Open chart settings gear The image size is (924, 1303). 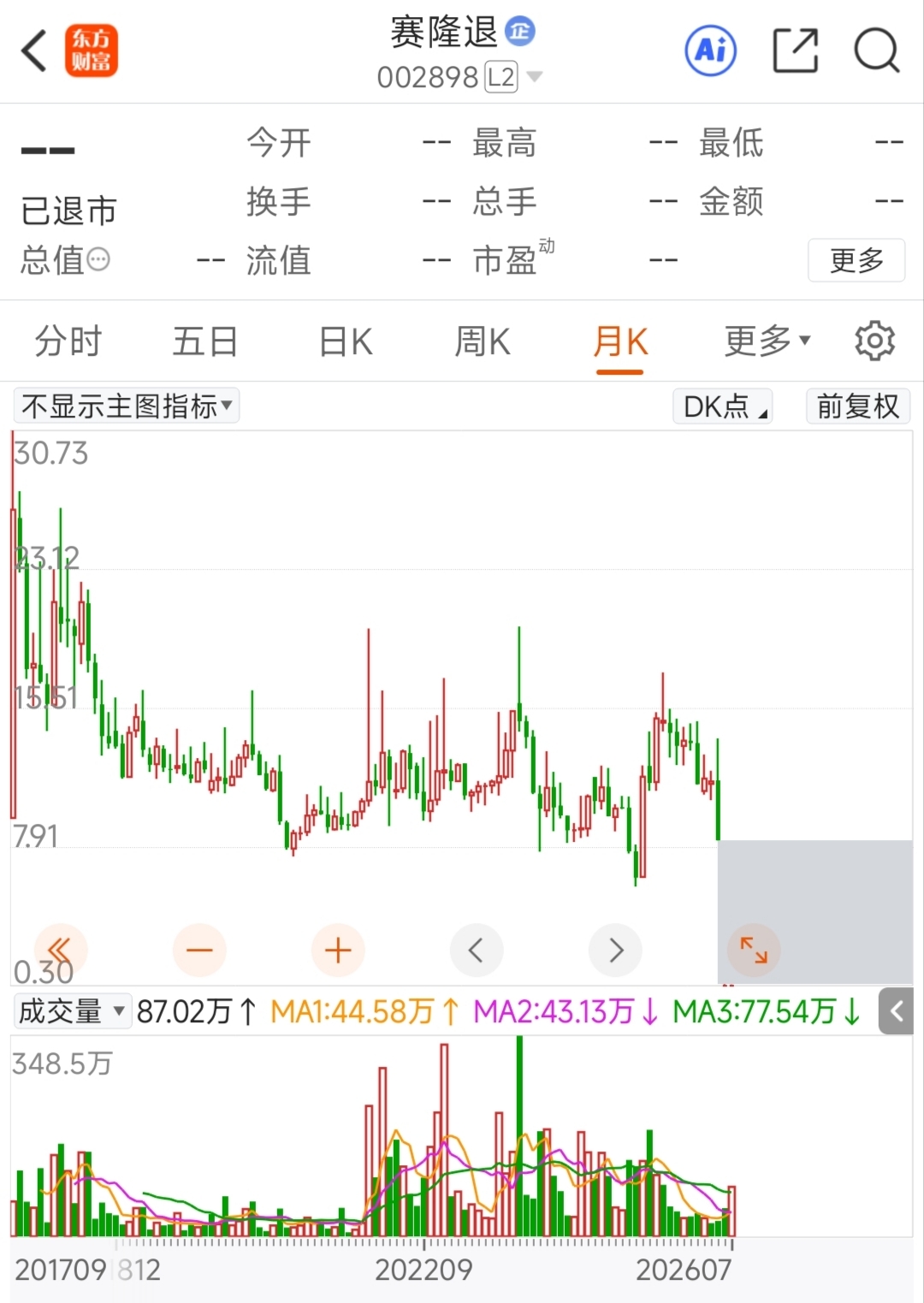coord(874,341)
